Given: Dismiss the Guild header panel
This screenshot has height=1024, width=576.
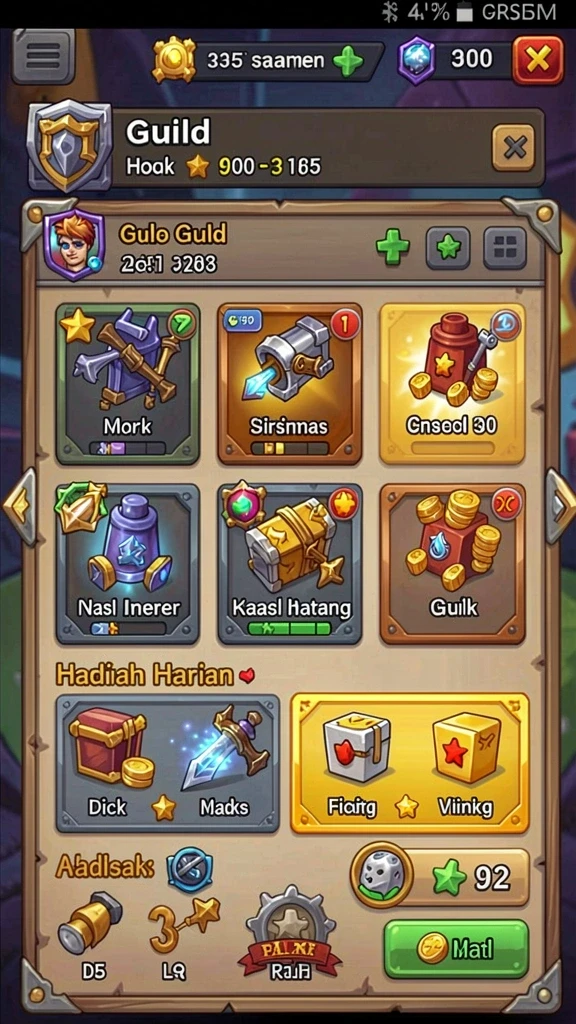Looking at the screenshot, I should [513, 148].
